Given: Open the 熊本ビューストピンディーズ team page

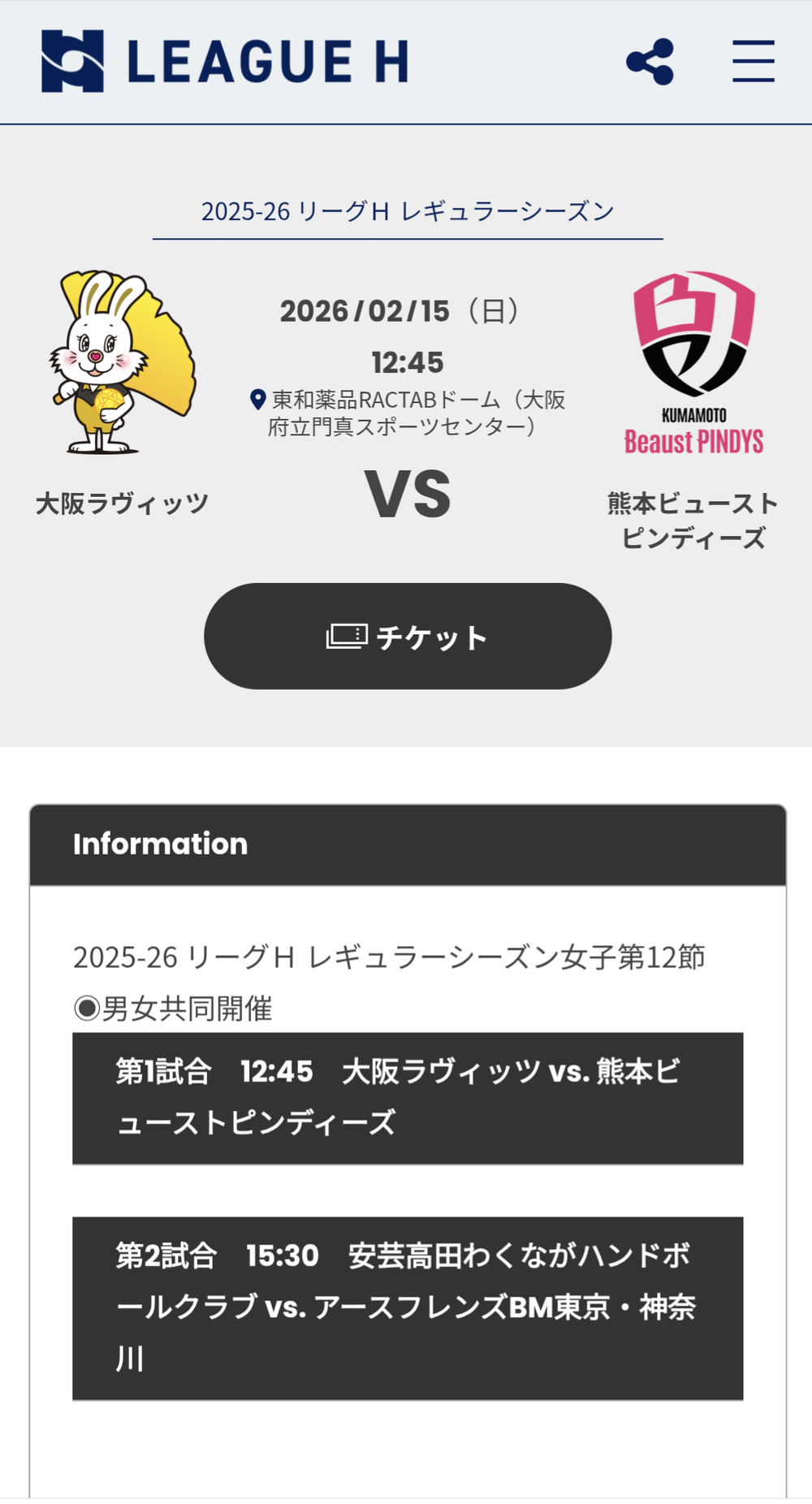Looking at the screenshot, I should click(693, 406).
